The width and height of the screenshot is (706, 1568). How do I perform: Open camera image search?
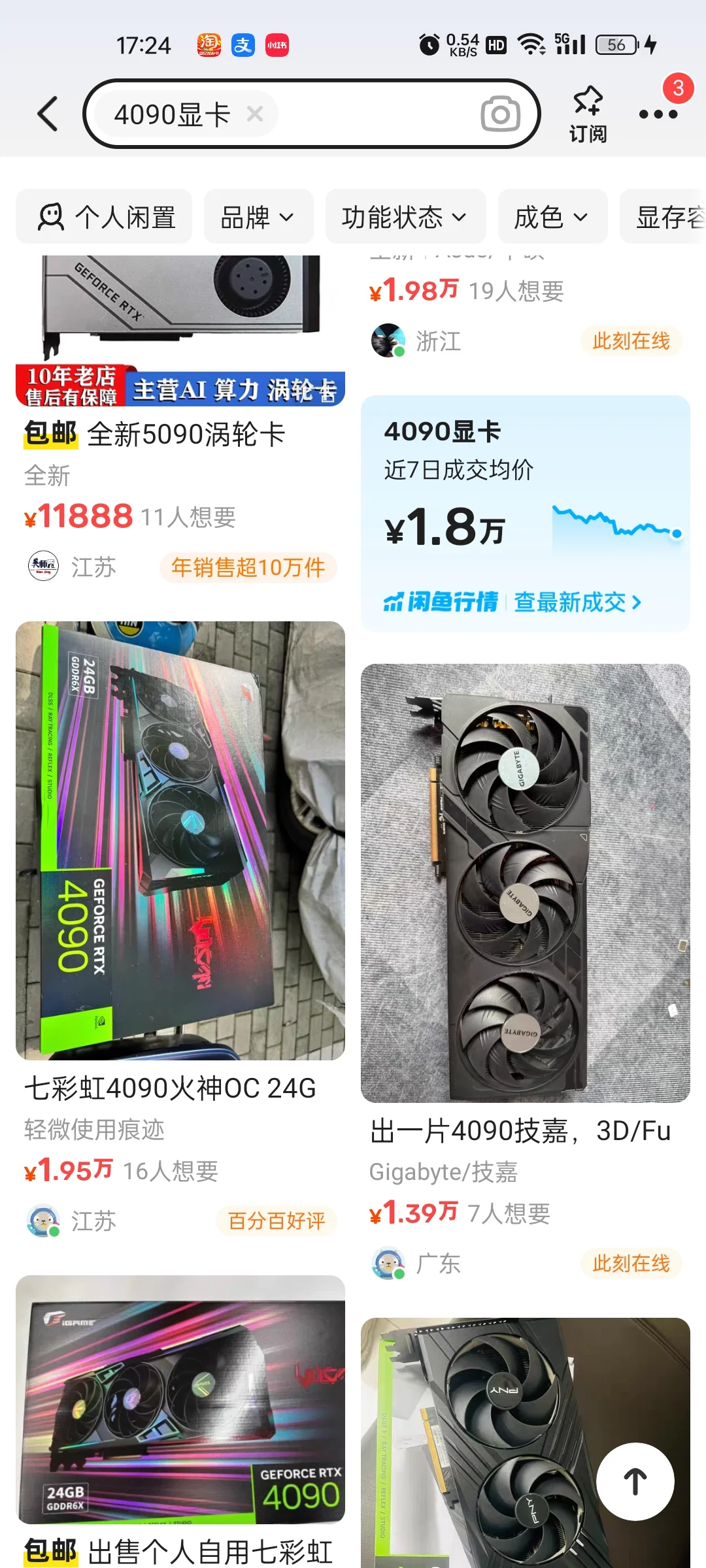[x=500, y=114]
